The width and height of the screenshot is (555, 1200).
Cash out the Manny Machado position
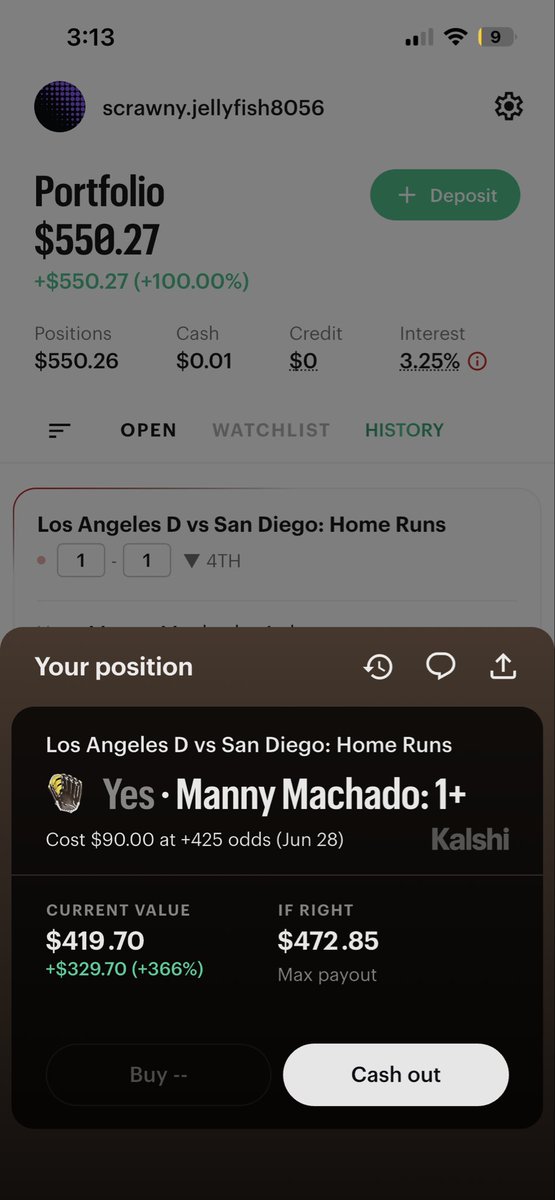pos(396,1075)
